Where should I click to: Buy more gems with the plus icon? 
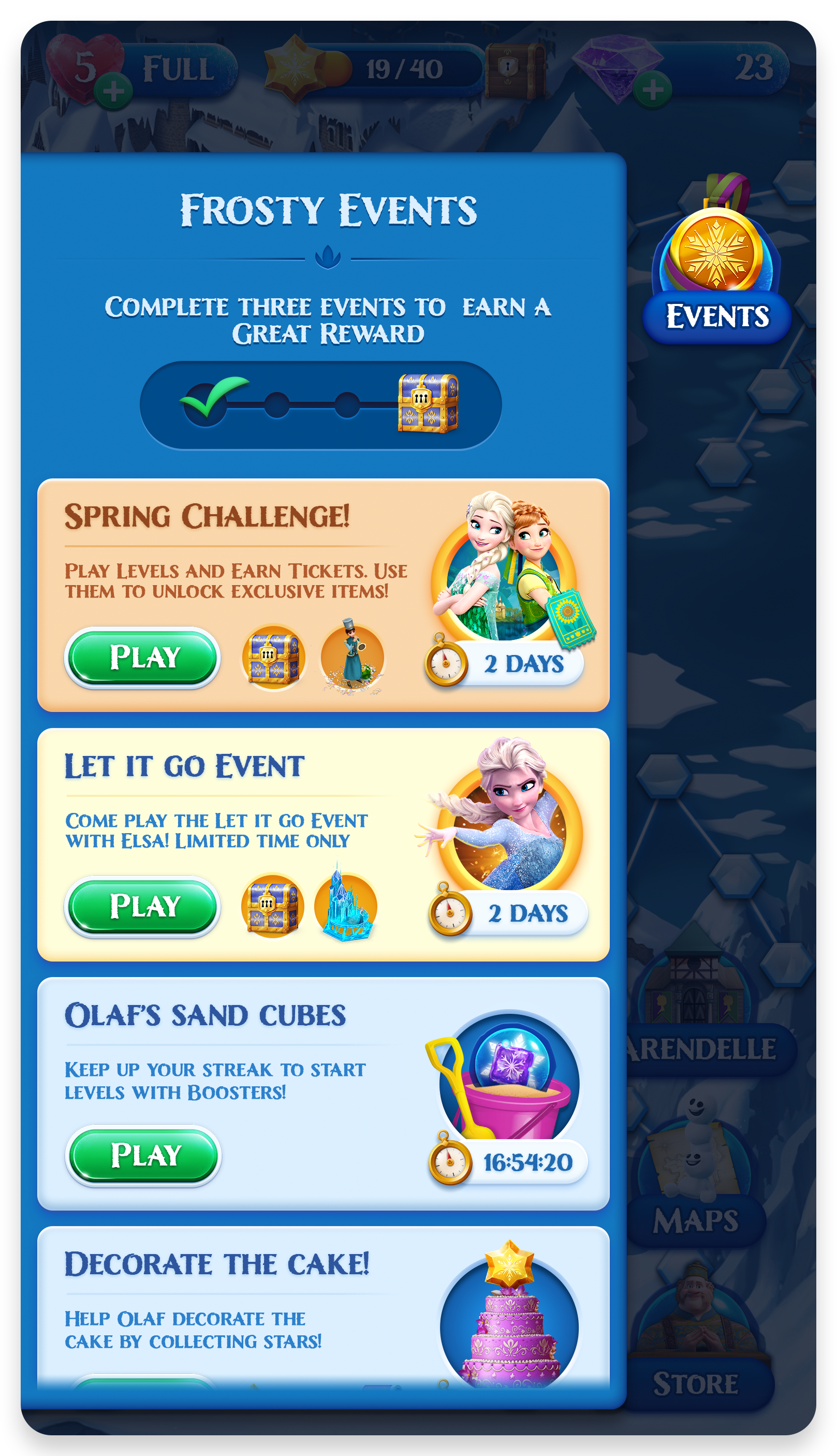click(x=653, y=90)
